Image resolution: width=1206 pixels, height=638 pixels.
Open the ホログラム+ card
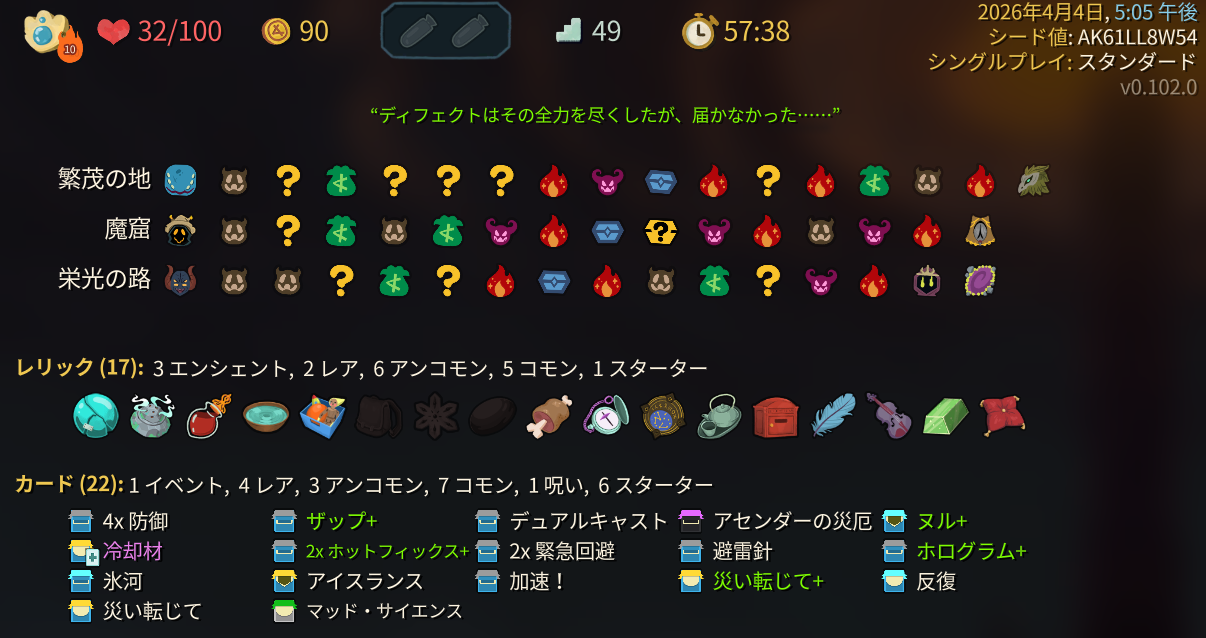[x=971, y=551]
